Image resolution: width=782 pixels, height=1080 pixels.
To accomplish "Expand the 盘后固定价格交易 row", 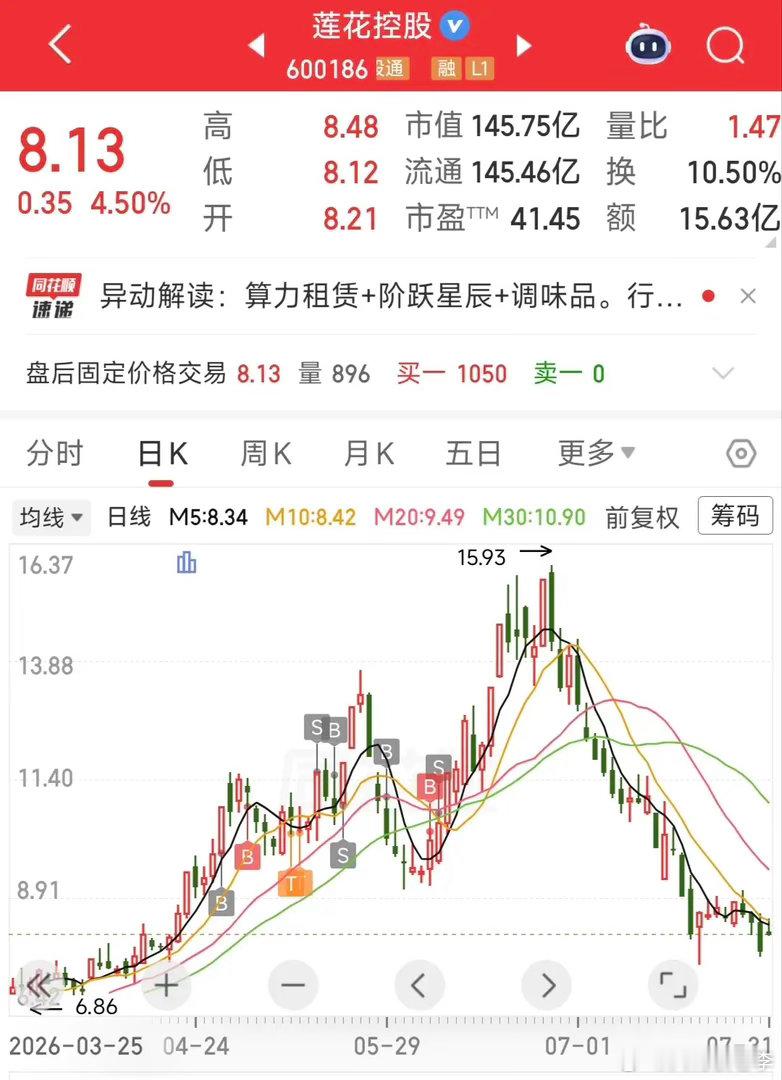I will coord(723,373).
